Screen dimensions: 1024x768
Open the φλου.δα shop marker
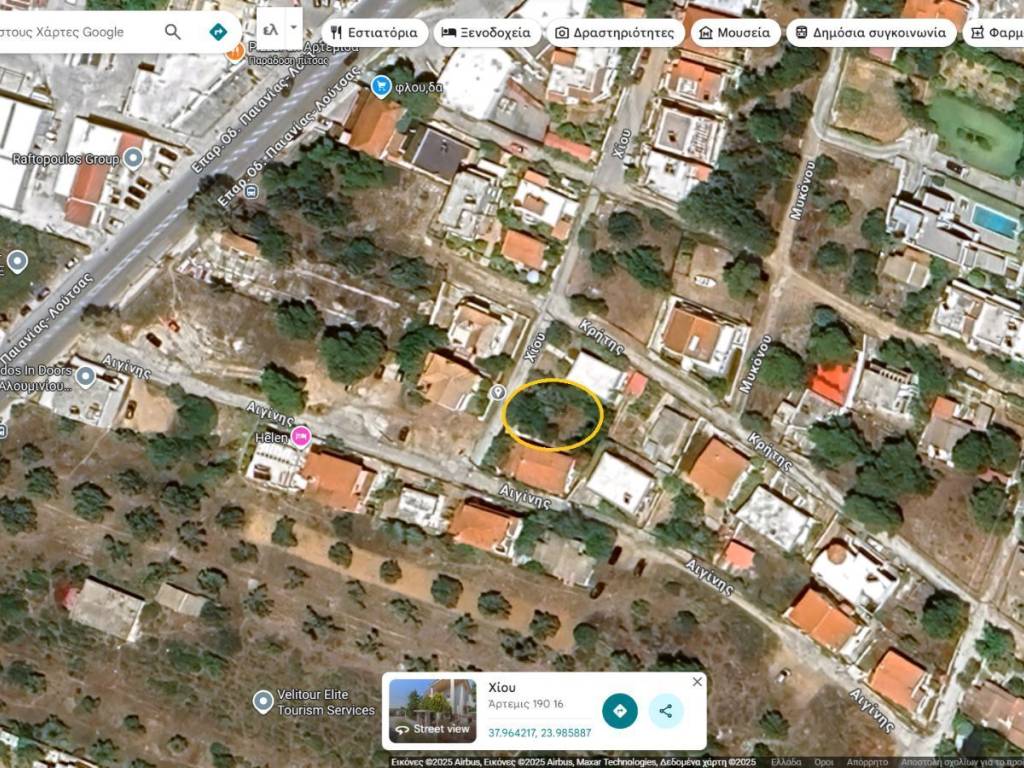(380, 87)
